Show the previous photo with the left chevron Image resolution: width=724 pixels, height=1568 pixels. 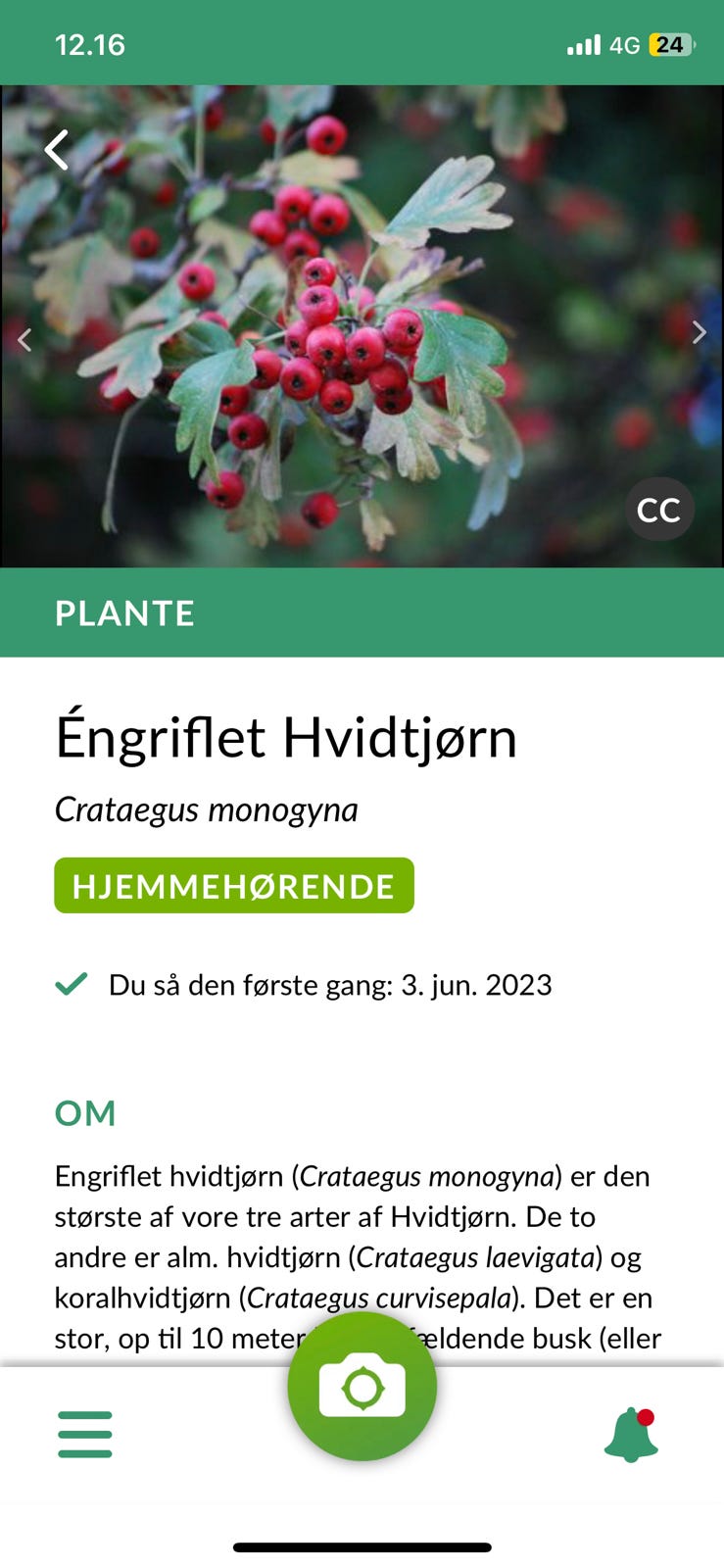pyautogui.click(x=24, y=338)
